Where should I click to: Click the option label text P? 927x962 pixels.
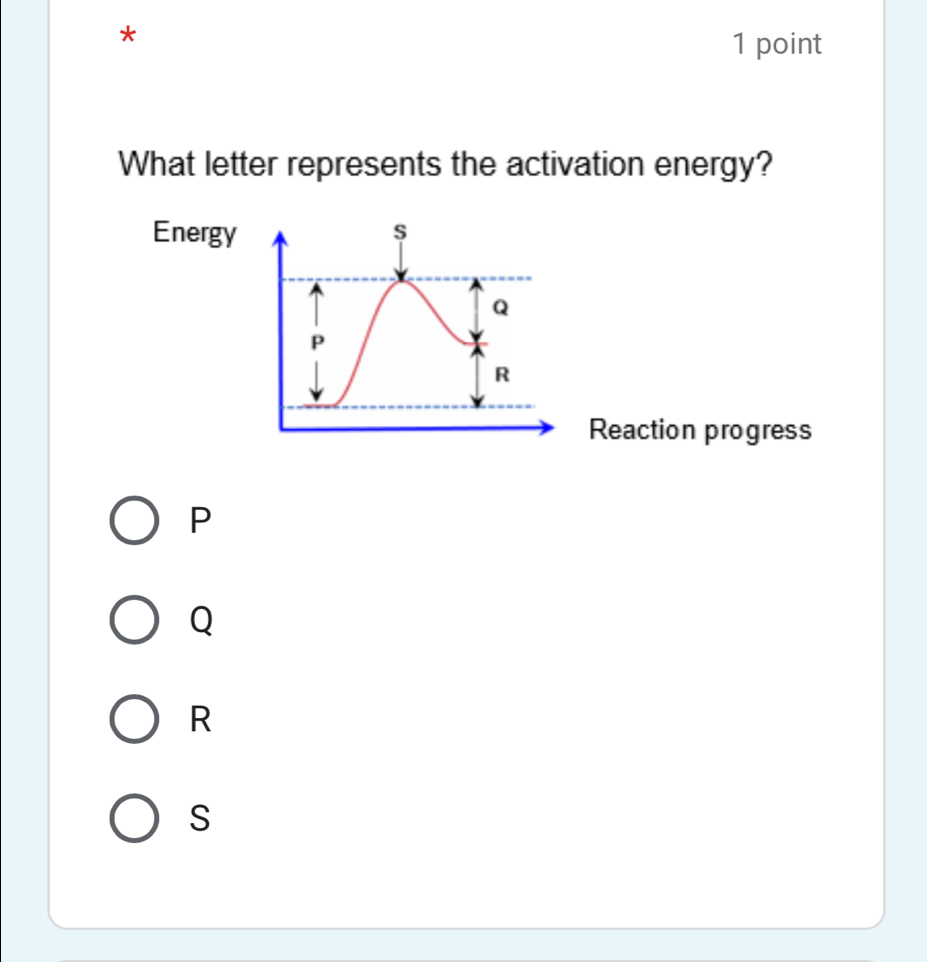(x=201, y=519)
